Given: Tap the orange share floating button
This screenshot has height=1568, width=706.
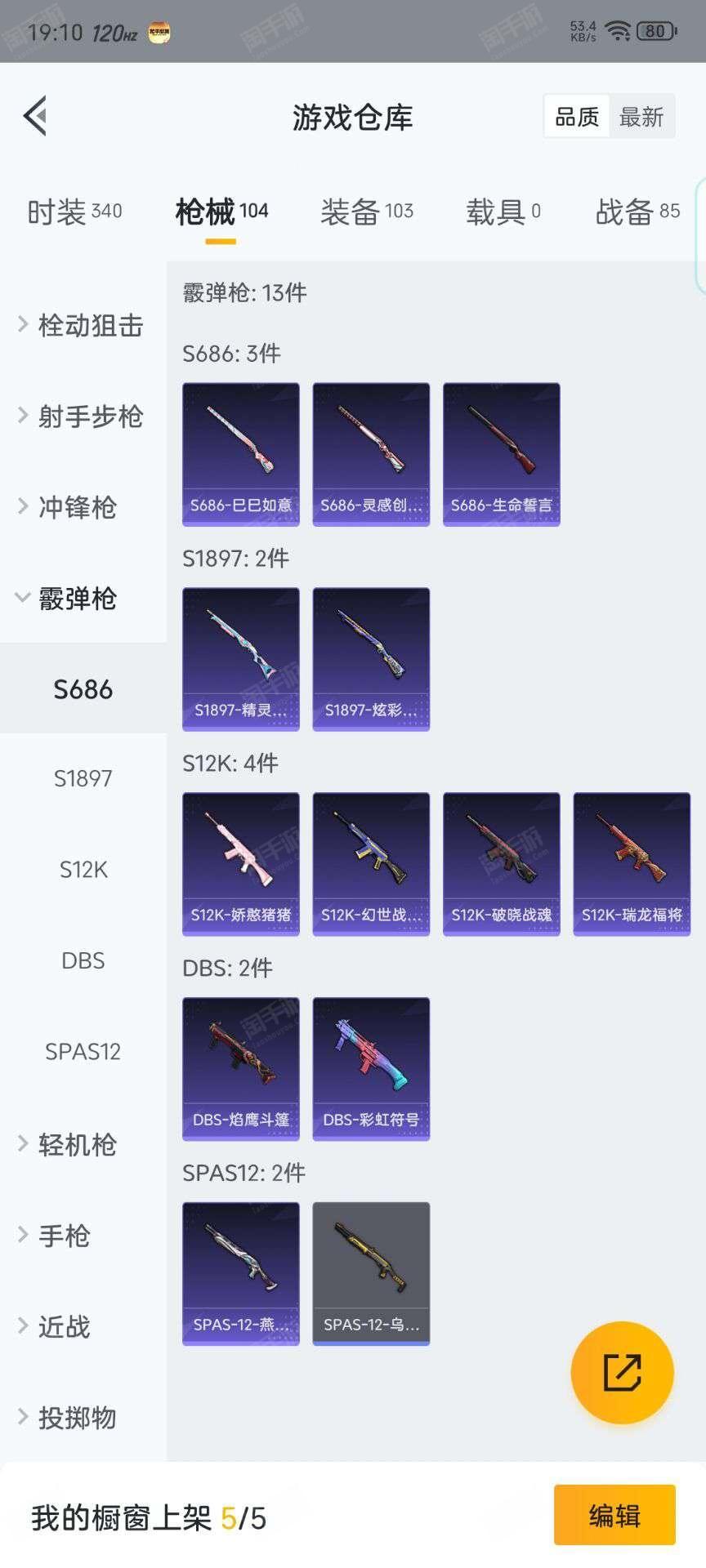Looking at the screenshot, I should [x=622, y=1372].
